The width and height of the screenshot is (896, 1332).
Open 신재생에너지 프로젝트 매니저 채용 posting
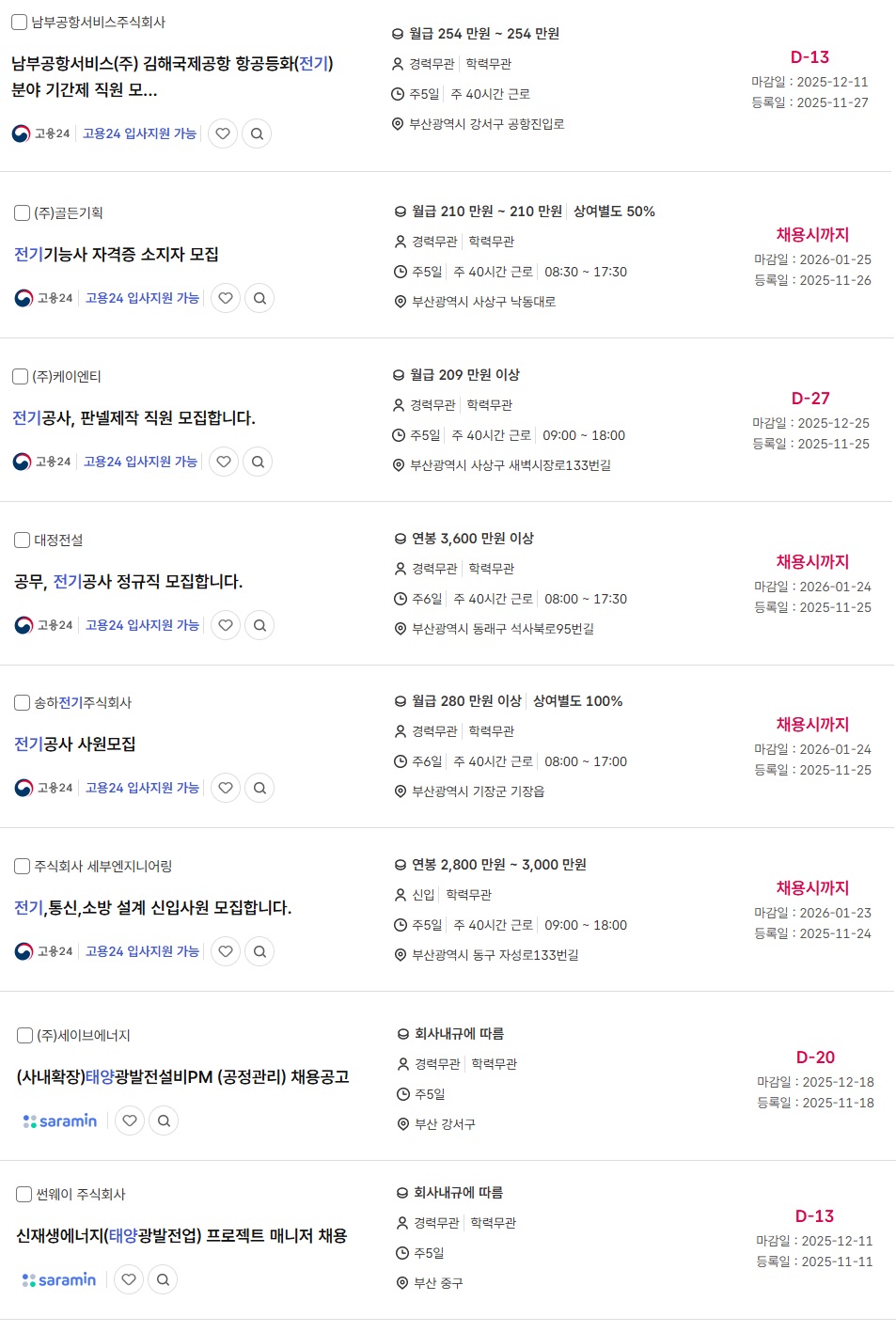coord(181,1235)
